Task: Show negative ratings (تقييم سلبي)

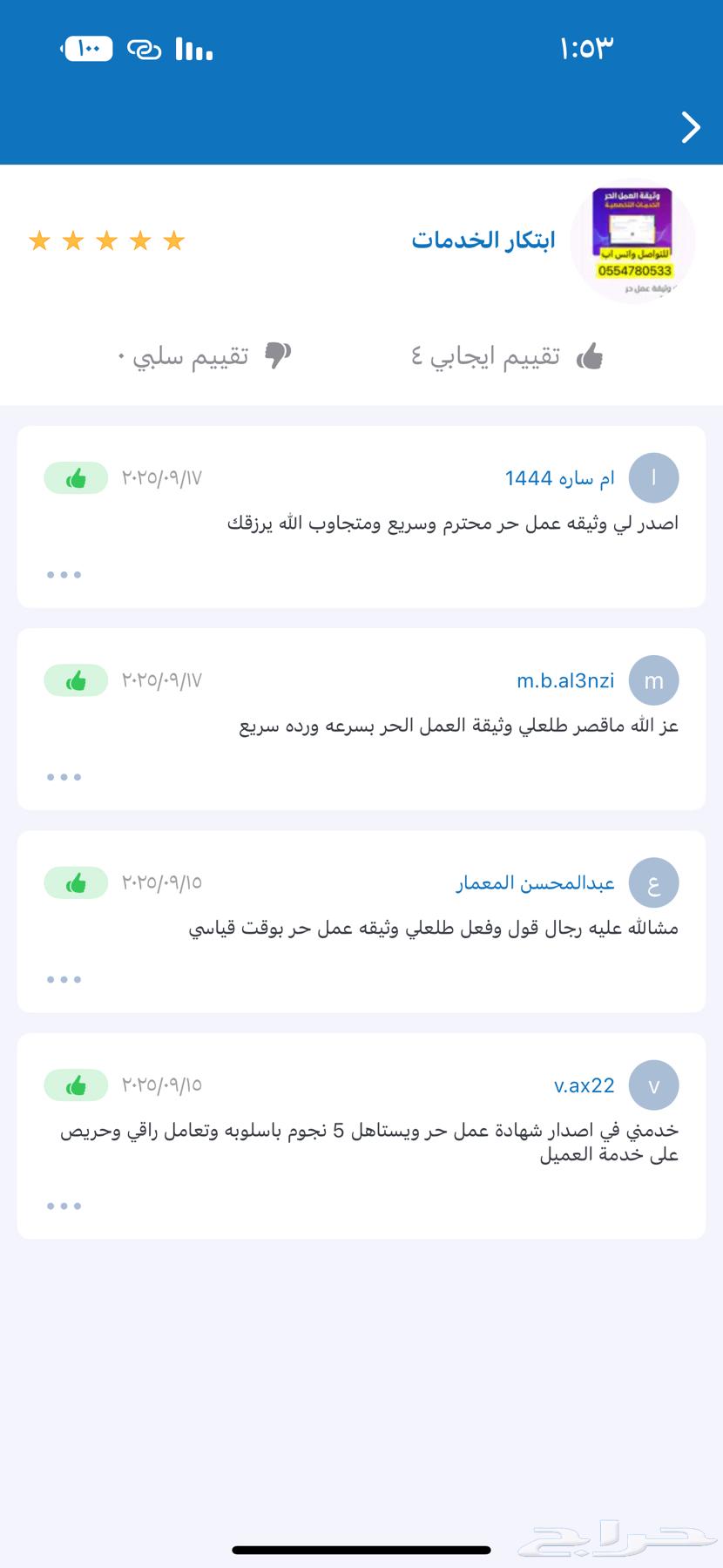Action: click(205, 356)
